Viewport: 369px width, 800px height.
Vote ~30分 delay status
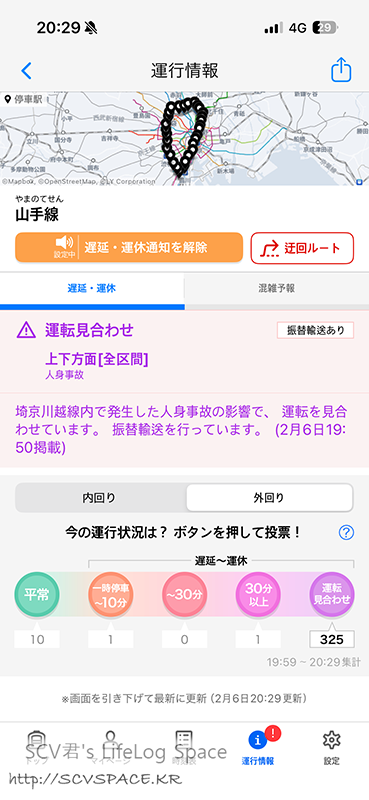[184, 595]
